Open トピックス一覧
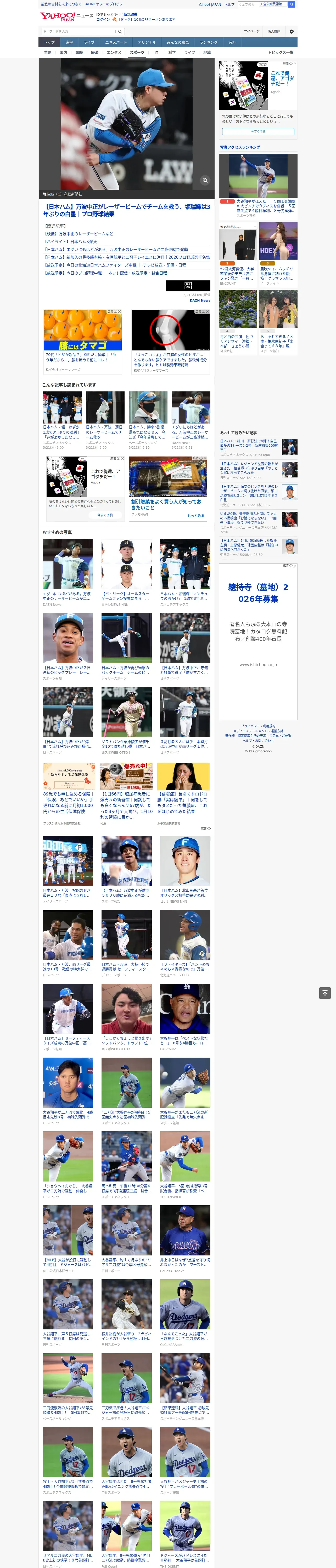The image size is (336, 1568). click(281, 52)
